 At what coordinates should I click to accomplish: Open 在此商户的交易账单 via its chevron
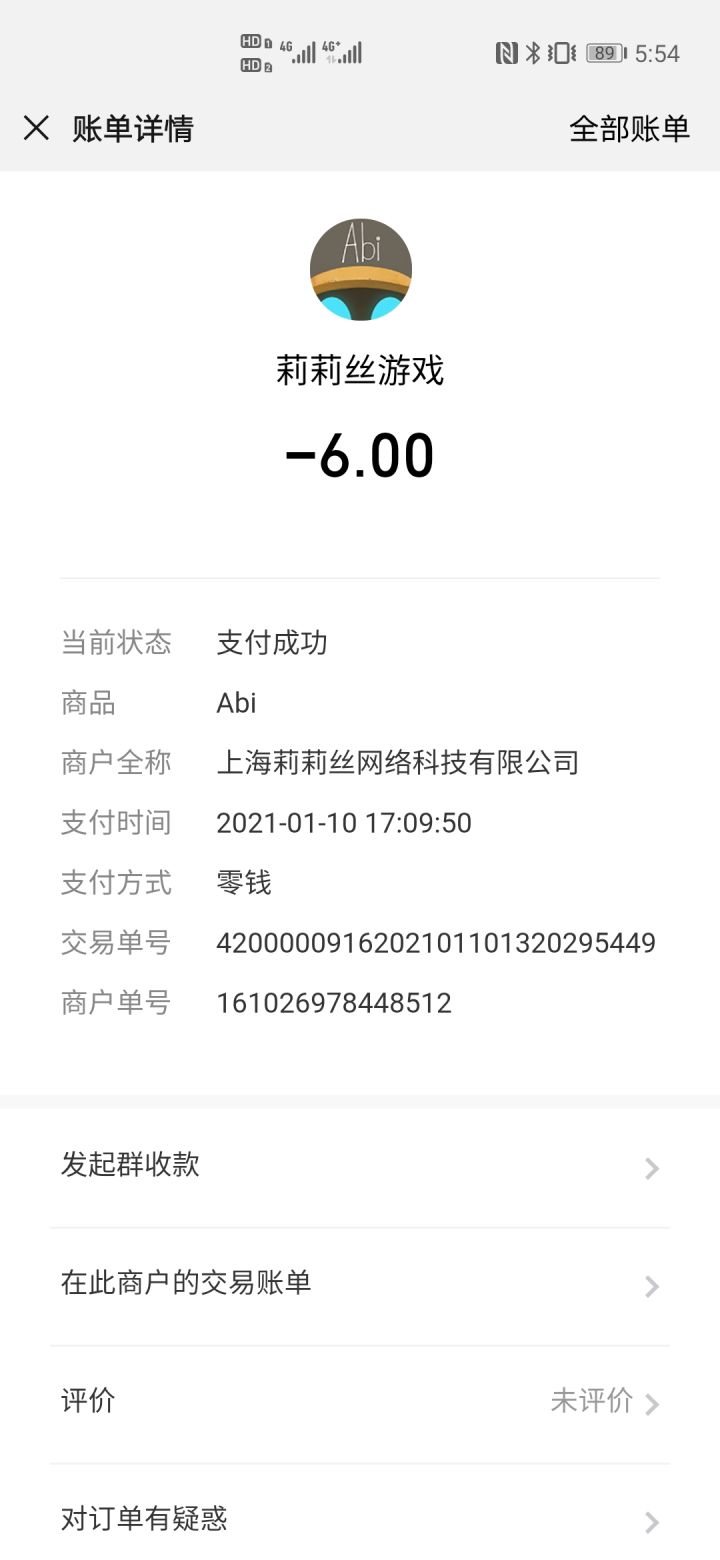pos(651,1286)
